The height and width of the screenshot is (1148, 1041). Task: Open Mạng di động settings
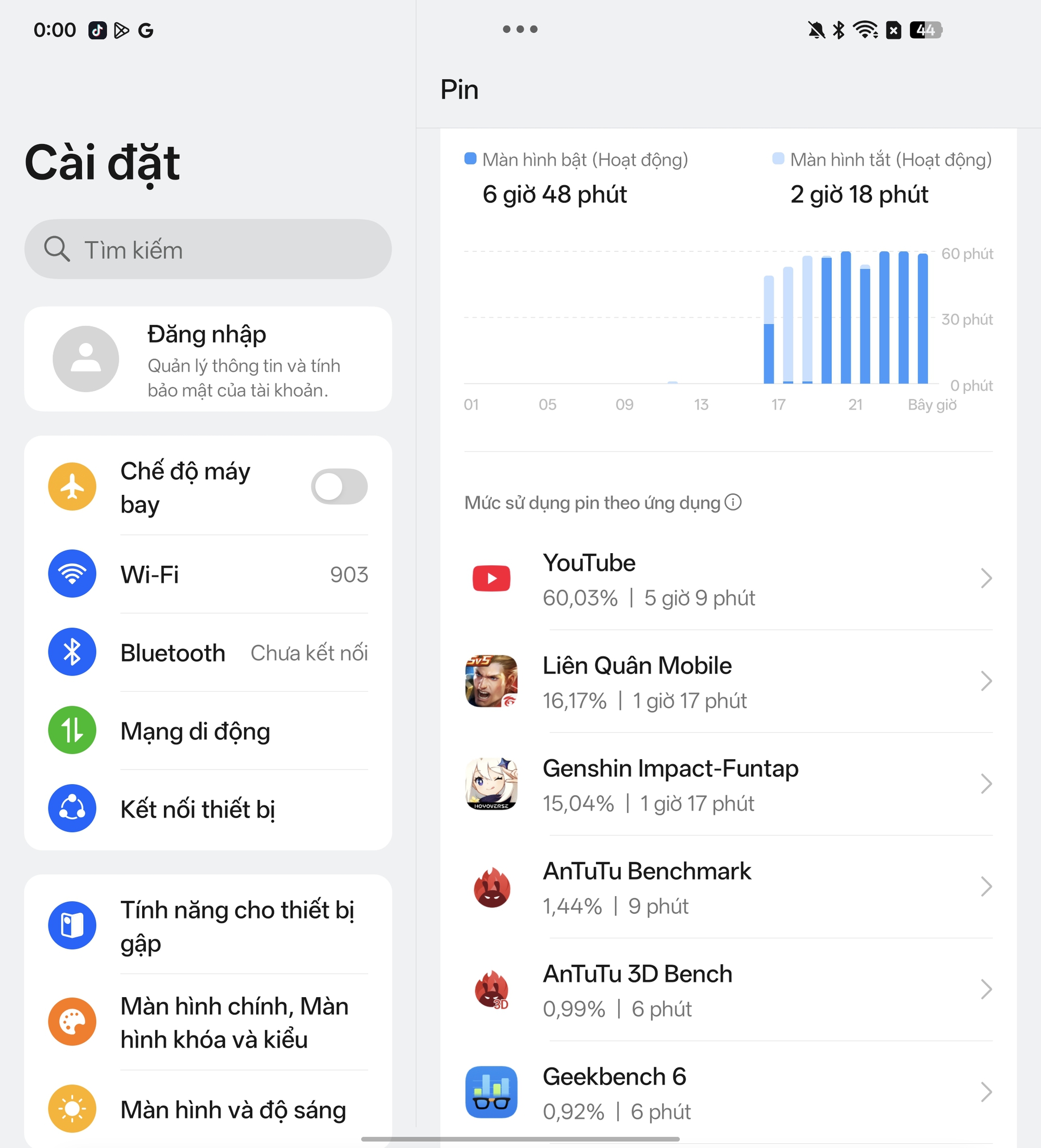point(208,731)
